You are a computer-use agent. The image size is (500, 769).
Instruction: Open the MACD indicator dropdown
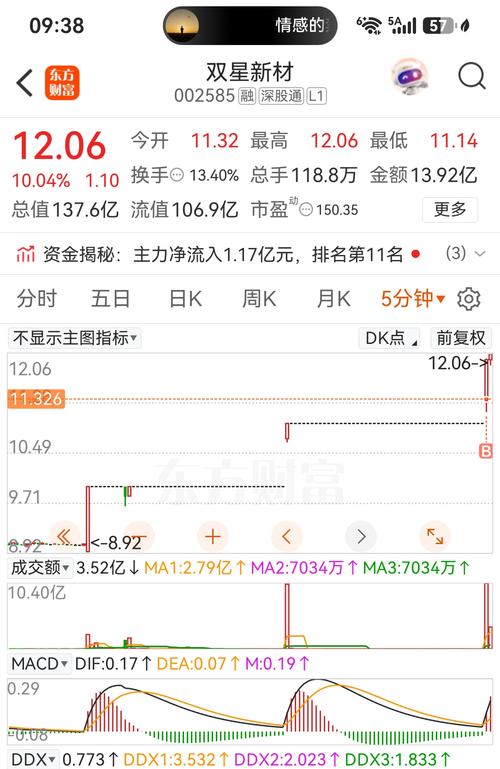pyautogui.click(x=39, y=664)
